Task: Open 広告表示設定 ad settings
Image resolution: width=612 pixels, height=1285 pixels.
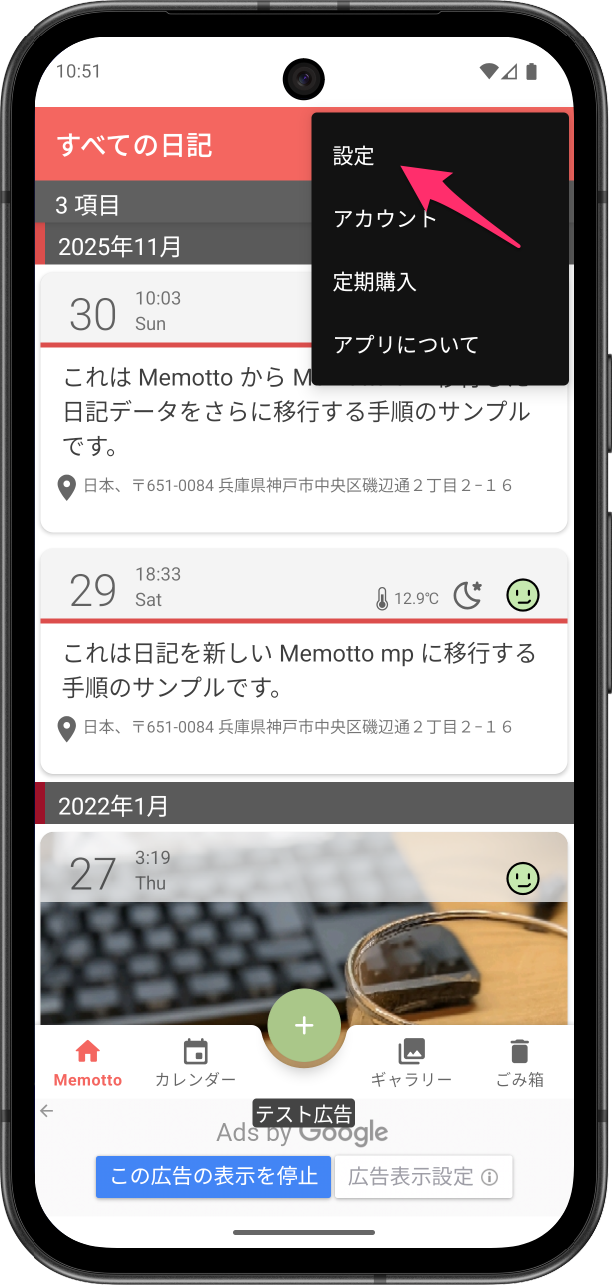Action: (x=423, y=1177)
